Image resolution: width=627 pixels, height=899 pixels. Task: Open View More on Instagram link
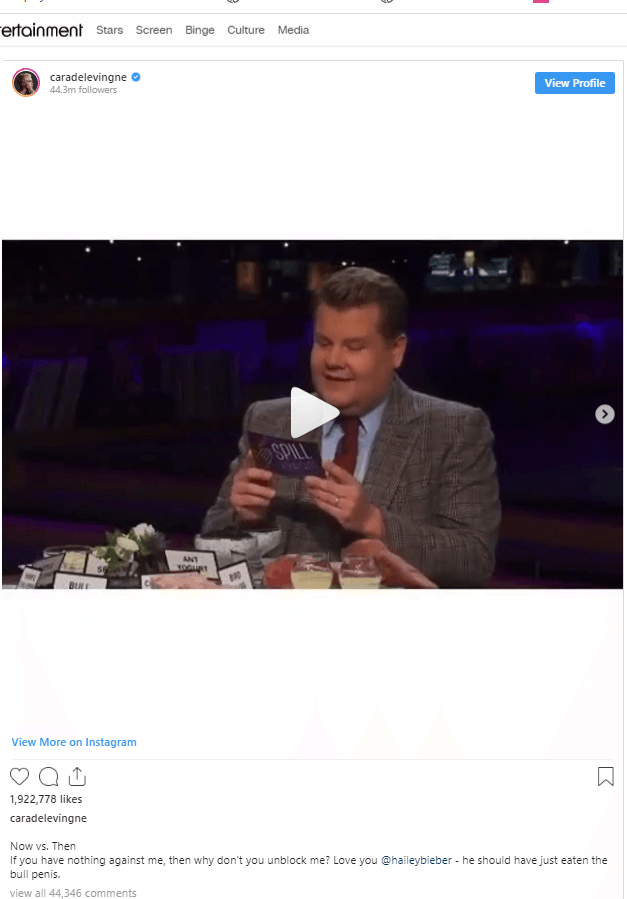coord(74,742)
